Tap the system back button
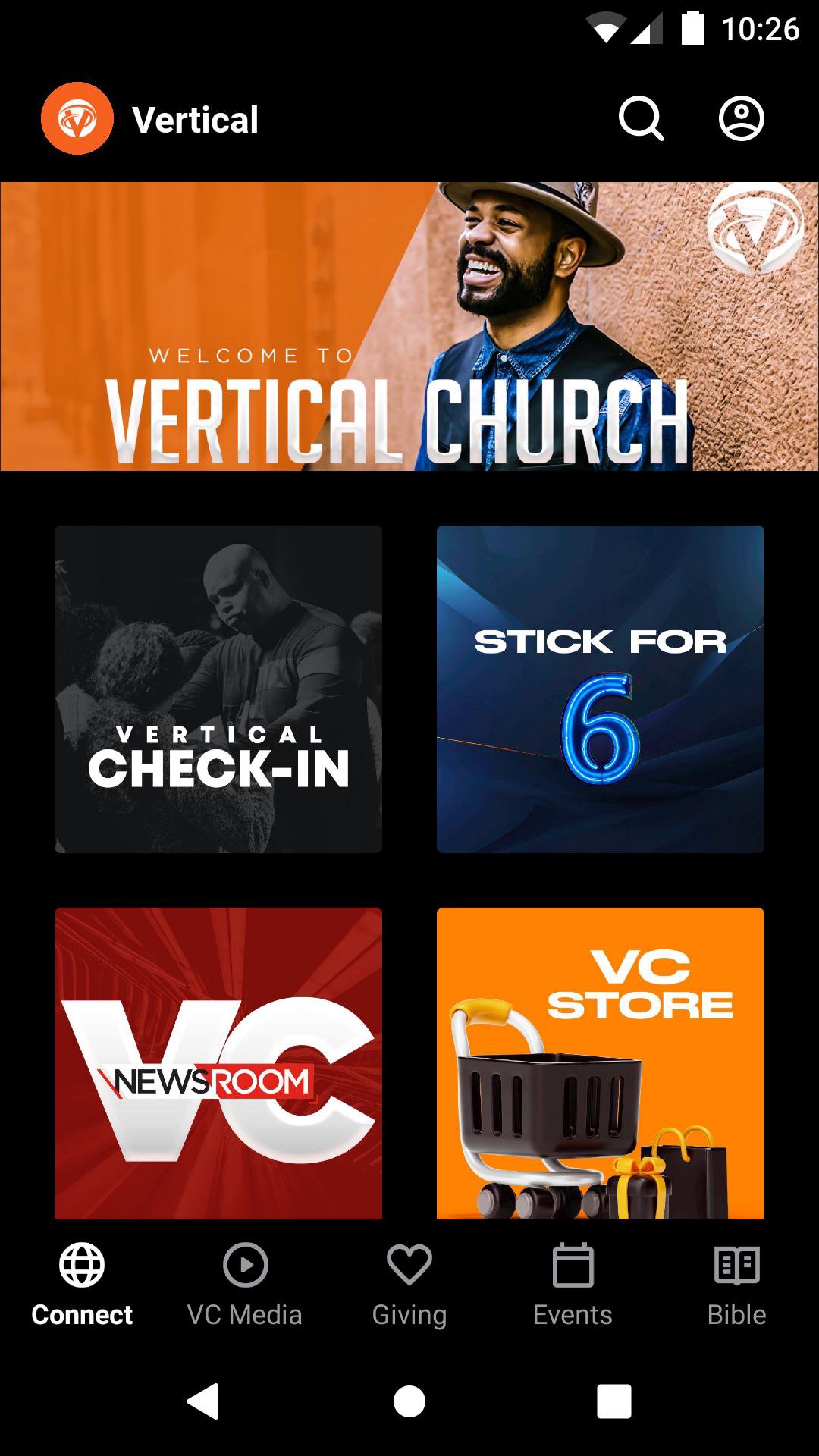The height and width of the screenshot is (1456, 819). pos(203,1401)
